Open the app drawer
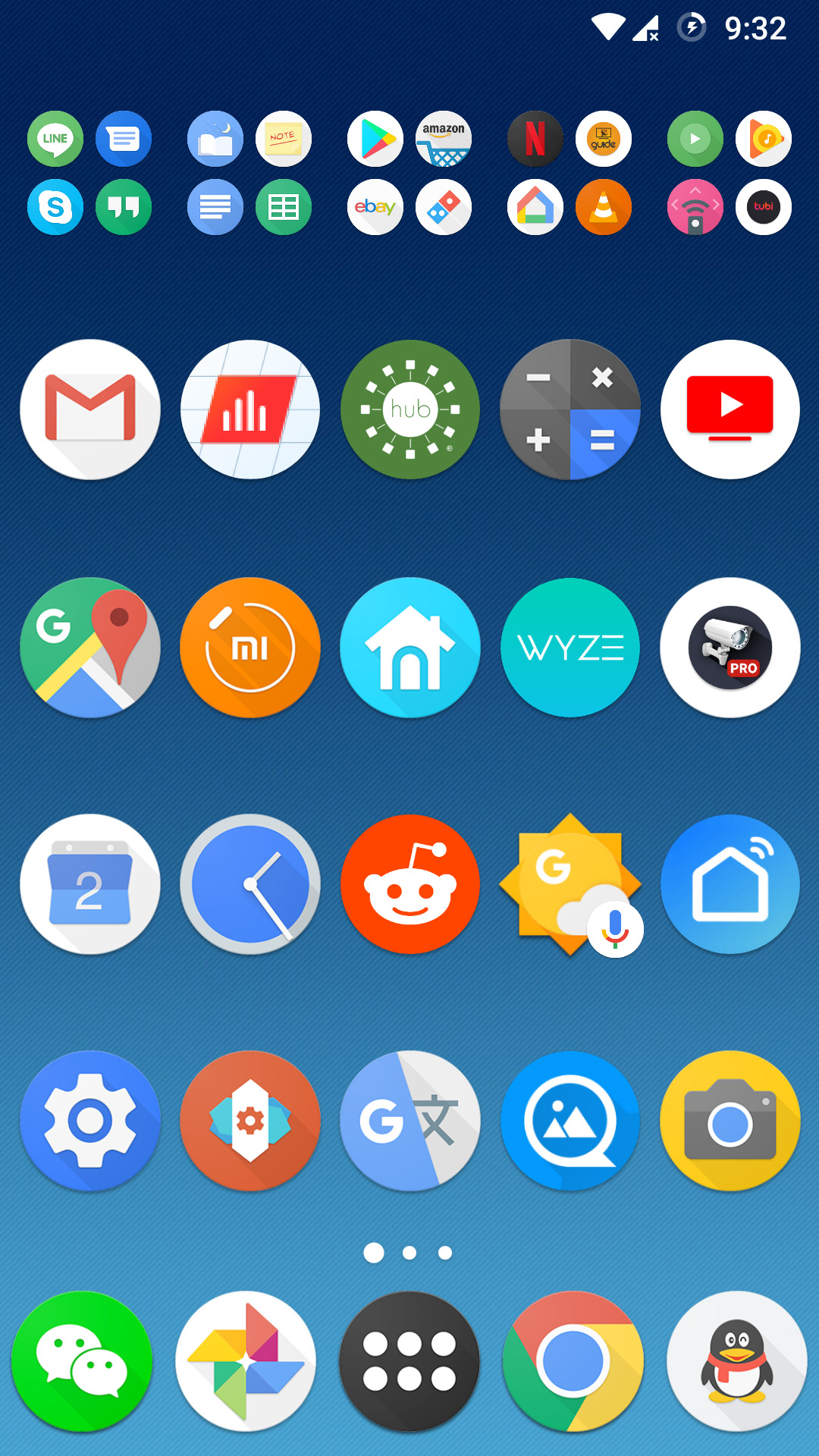This screenshot has width=819, height=1456. [x=409, y=1362]
